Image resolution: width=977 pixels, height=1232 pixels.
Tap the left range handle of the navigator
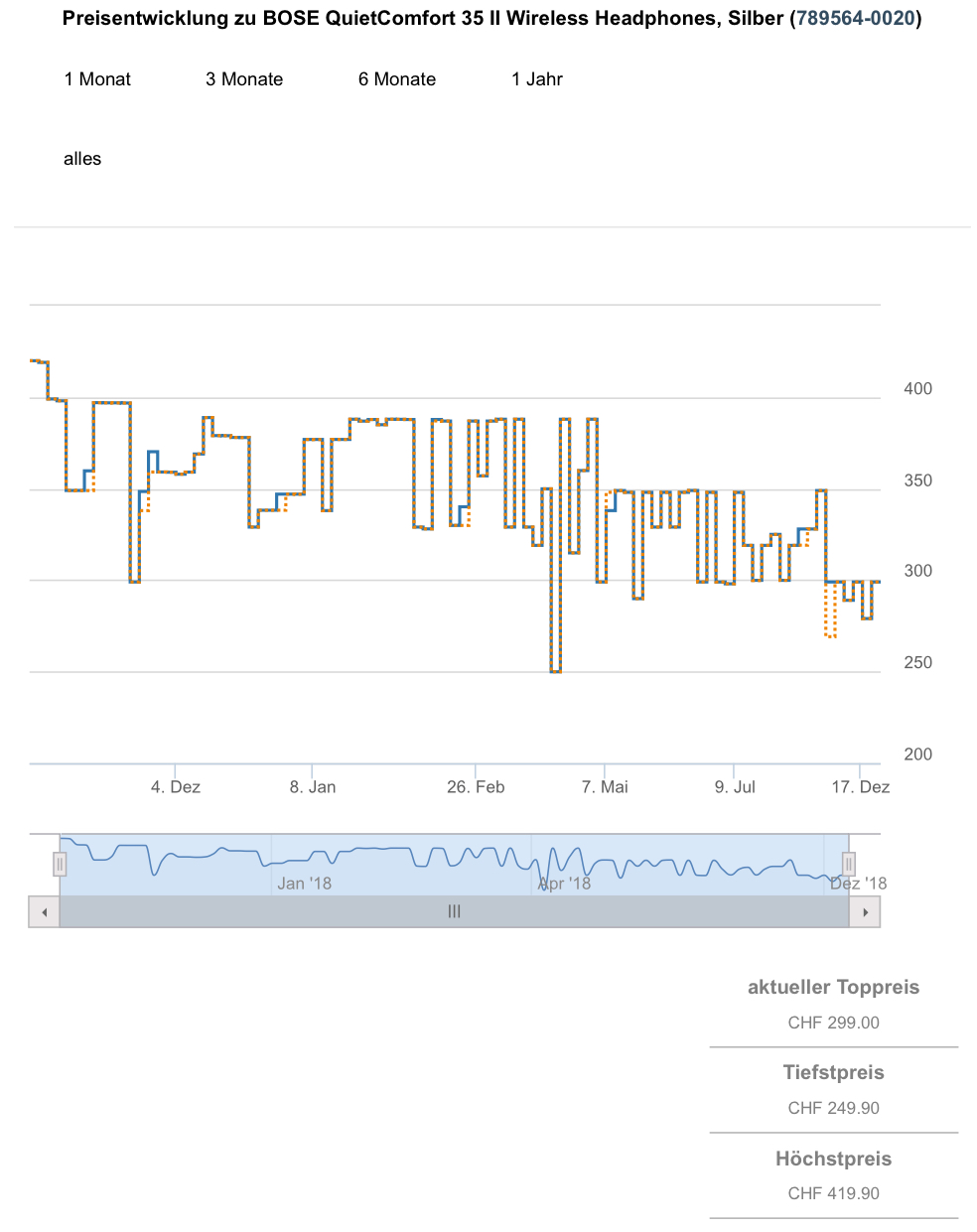coord(60,865)
